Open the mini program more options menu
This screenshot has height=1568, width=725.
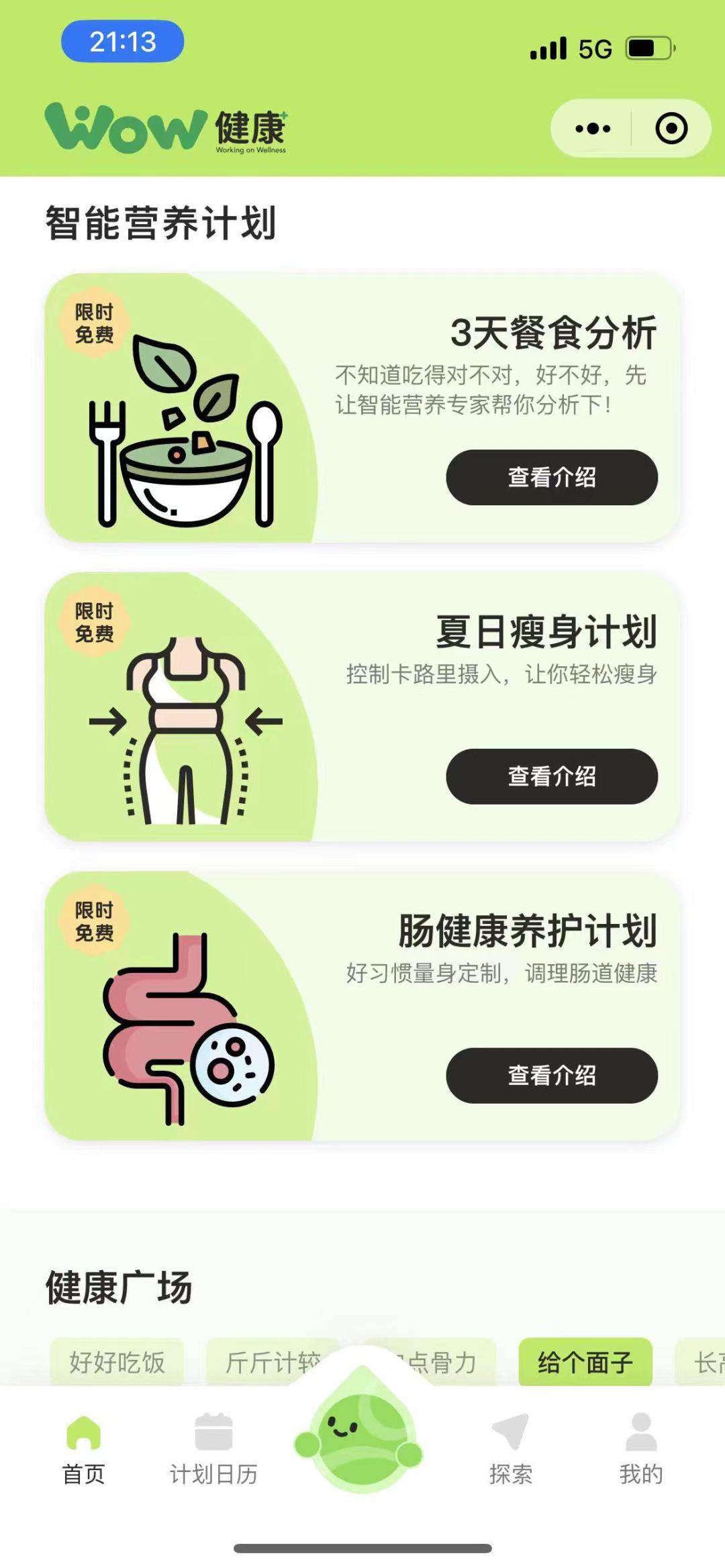click(x=593, y=128)
